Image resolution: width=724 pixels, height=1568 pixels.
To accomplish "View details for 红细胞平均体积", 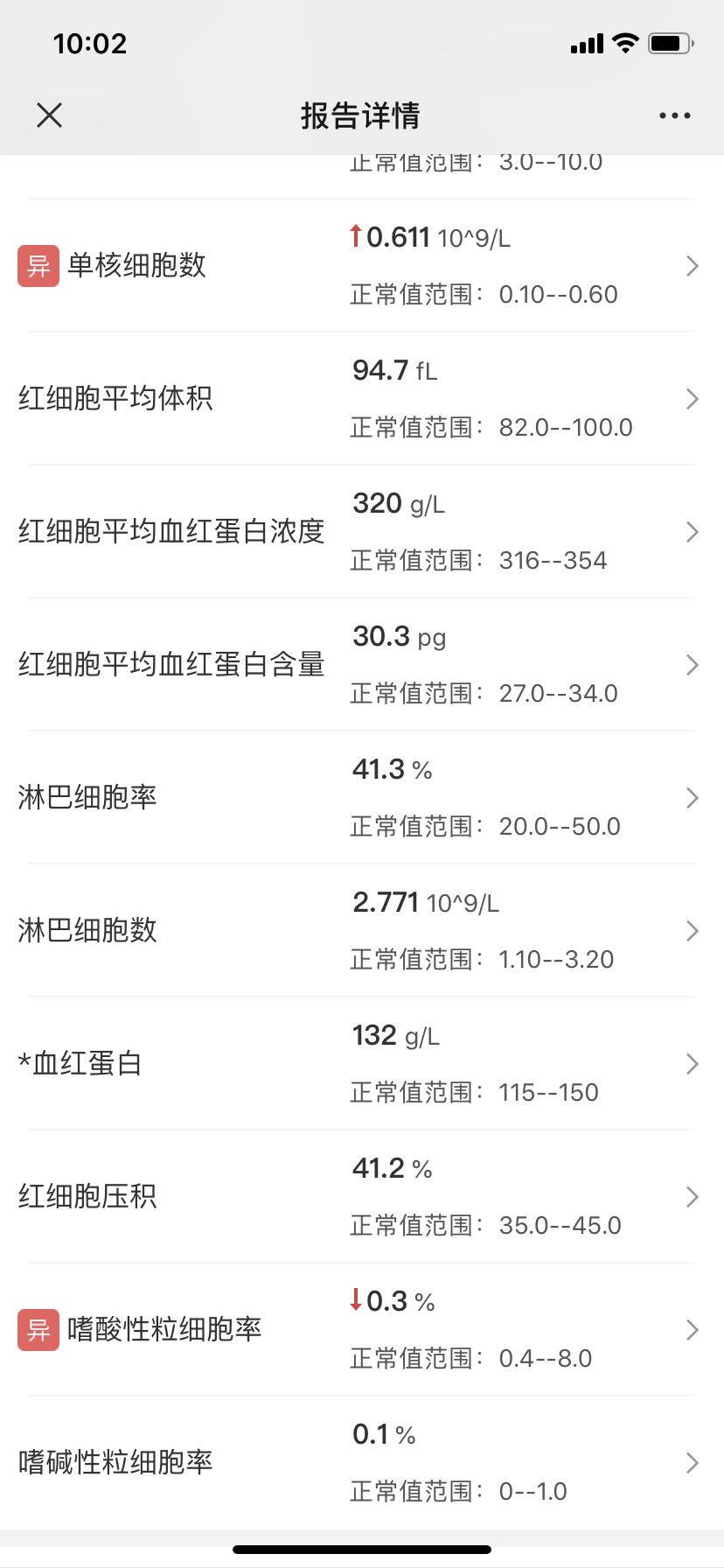I will (x=362, y=399).
